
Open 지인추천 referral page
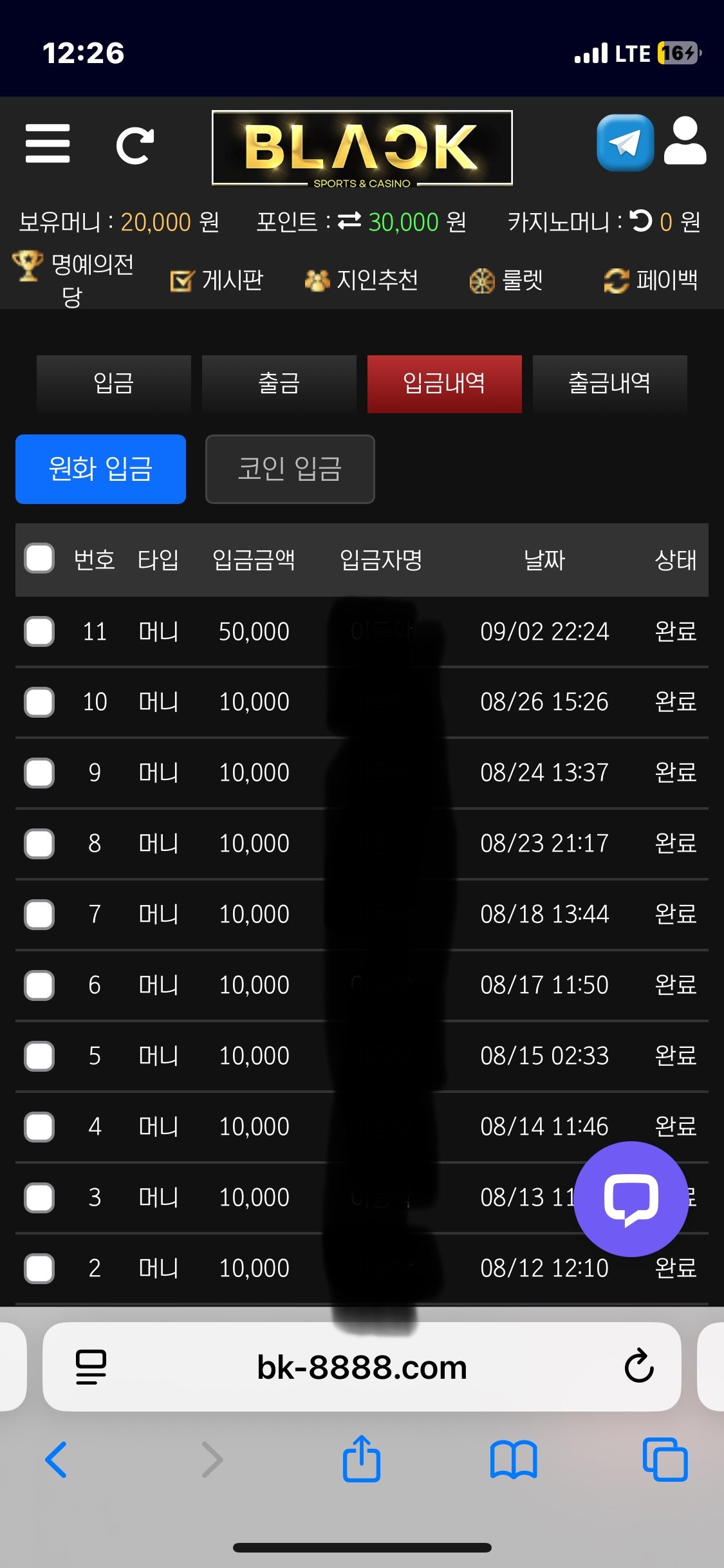[362, 280]
